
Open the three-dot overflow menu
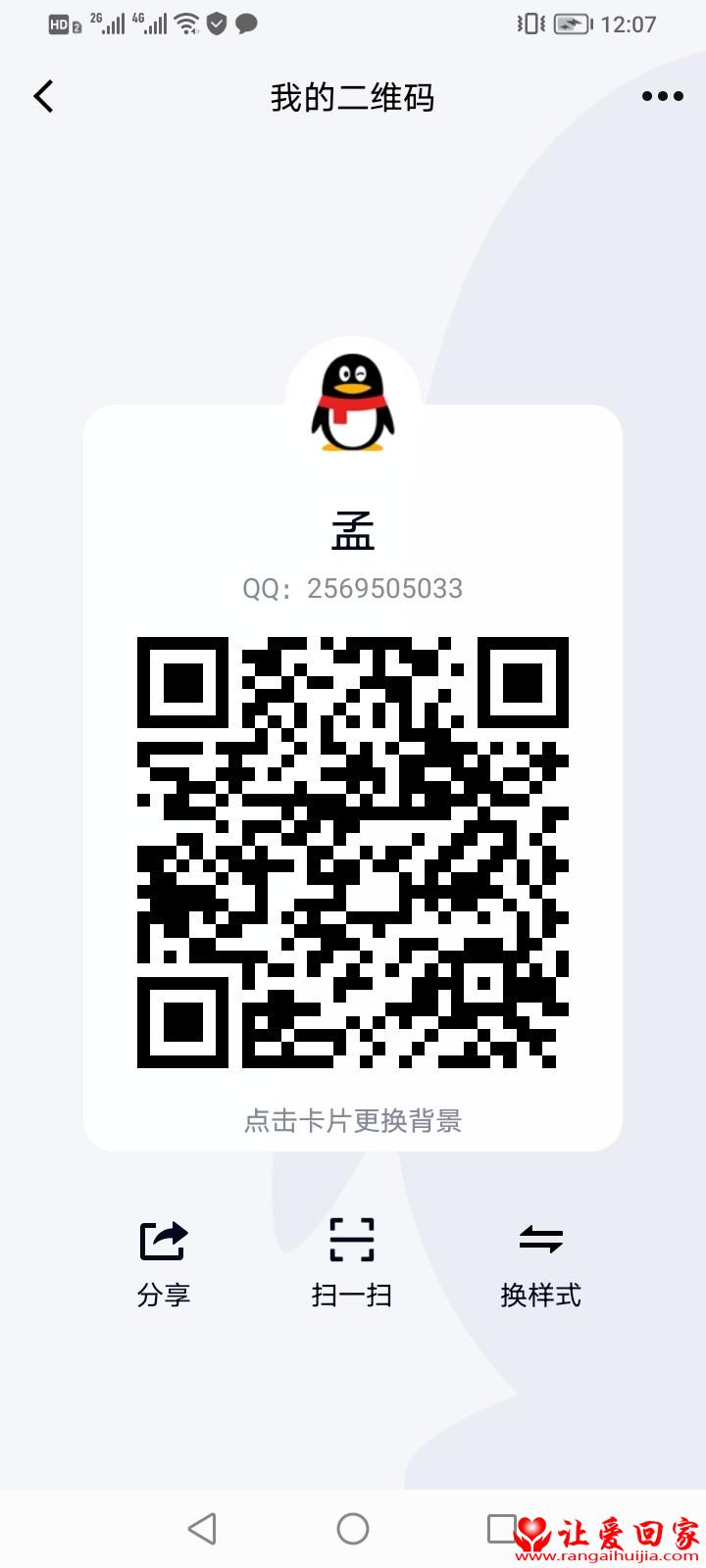click(663, 96)
